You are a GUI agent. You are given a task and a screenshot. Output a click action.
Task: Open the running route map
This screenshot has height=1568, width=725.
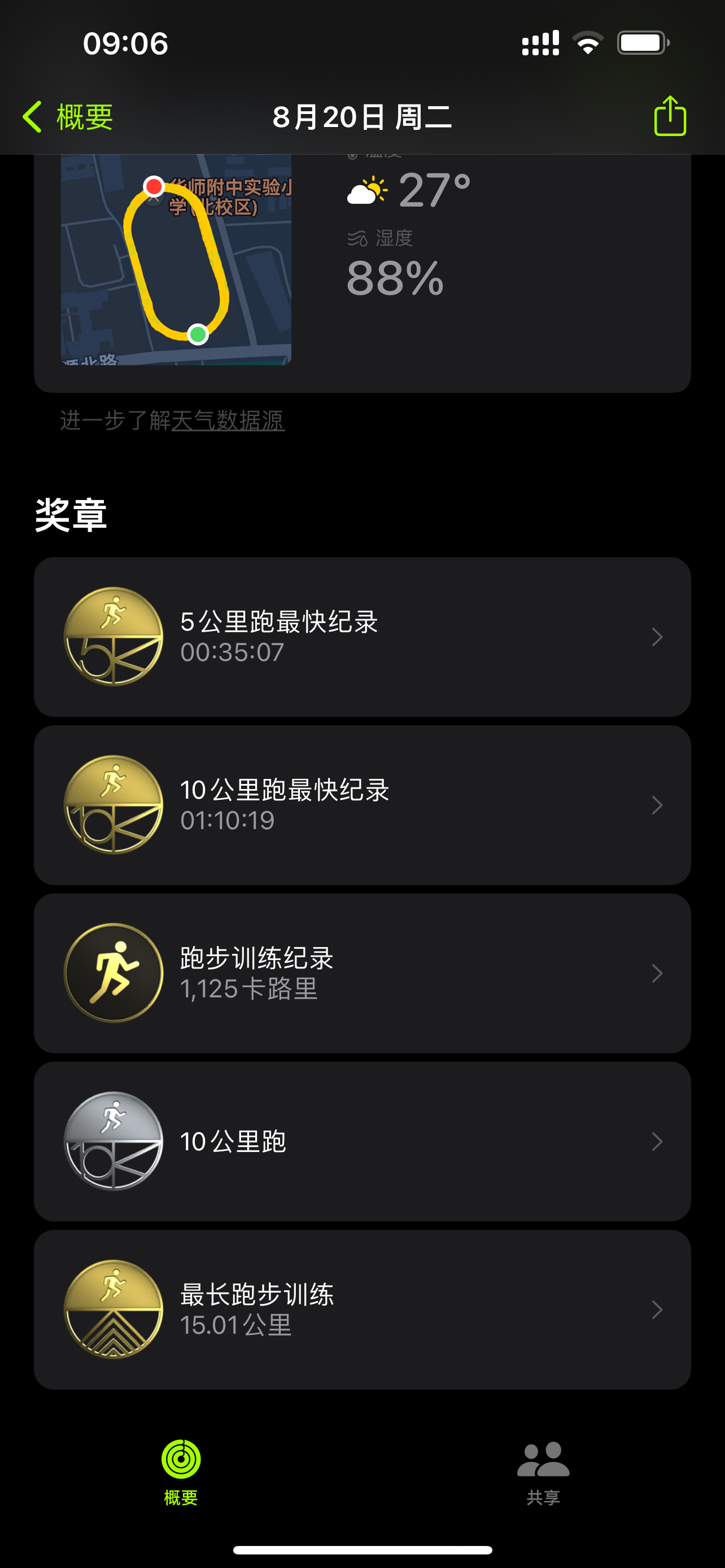click(x=176, y=260)
